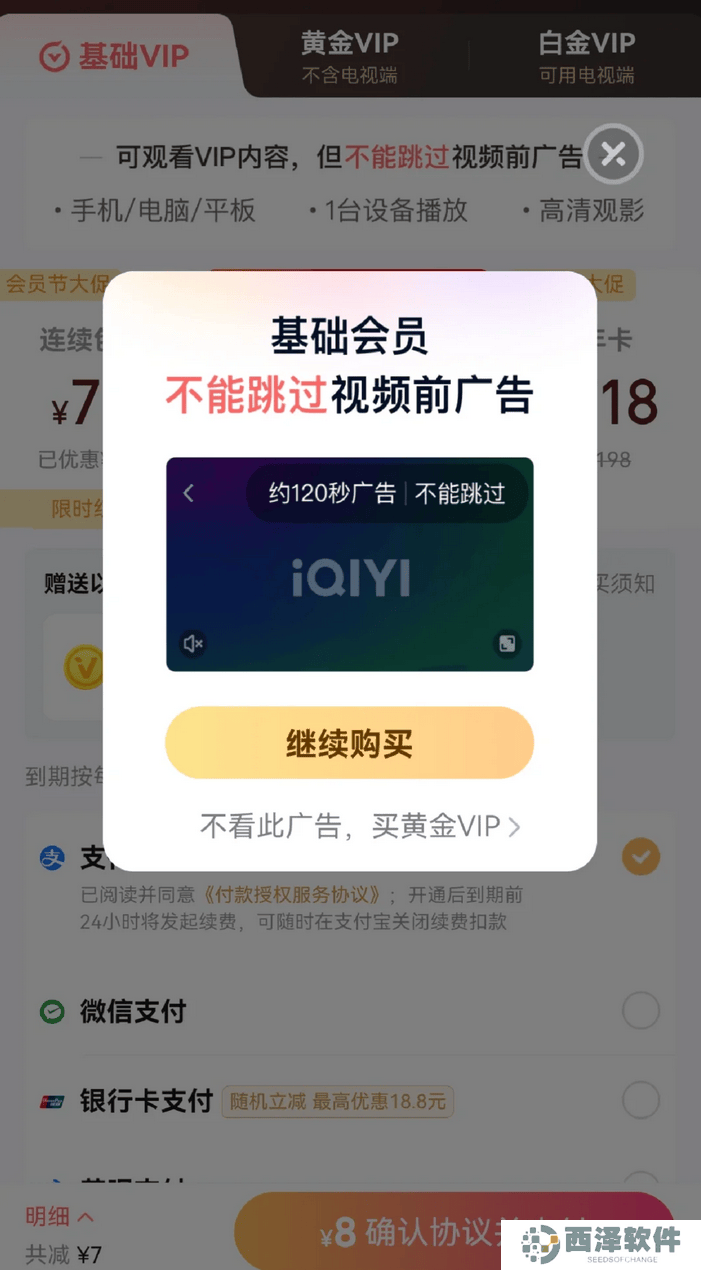Confirm agreement and pay ¥8
Screen dimensions: 701x1270
(454, 1232)
